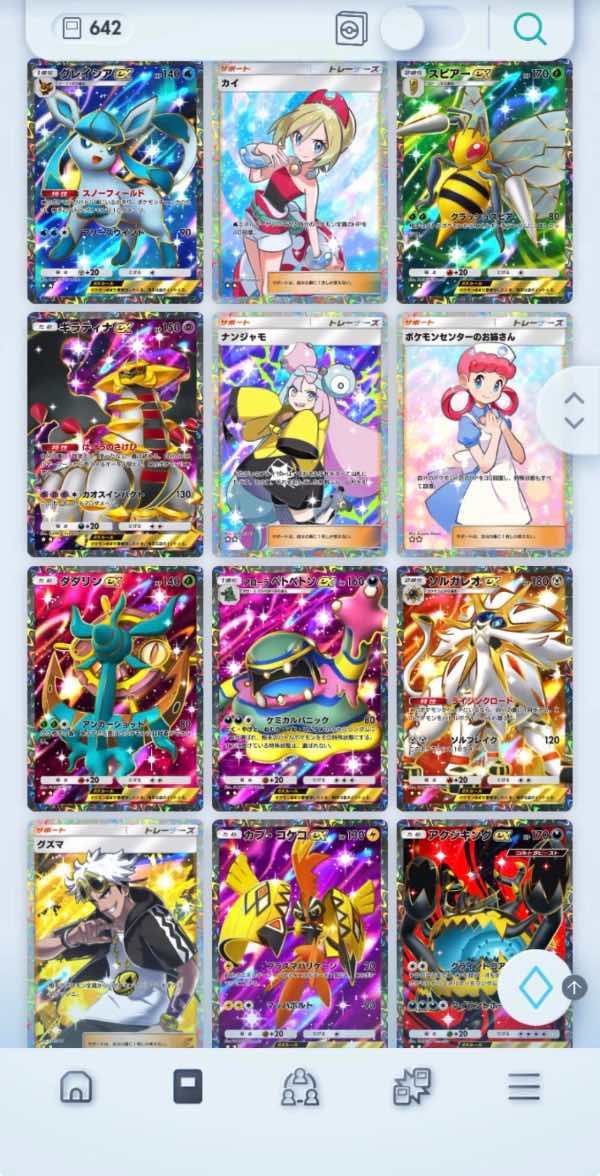Open the ナンジャモ supporter card

tap(300, 435)
